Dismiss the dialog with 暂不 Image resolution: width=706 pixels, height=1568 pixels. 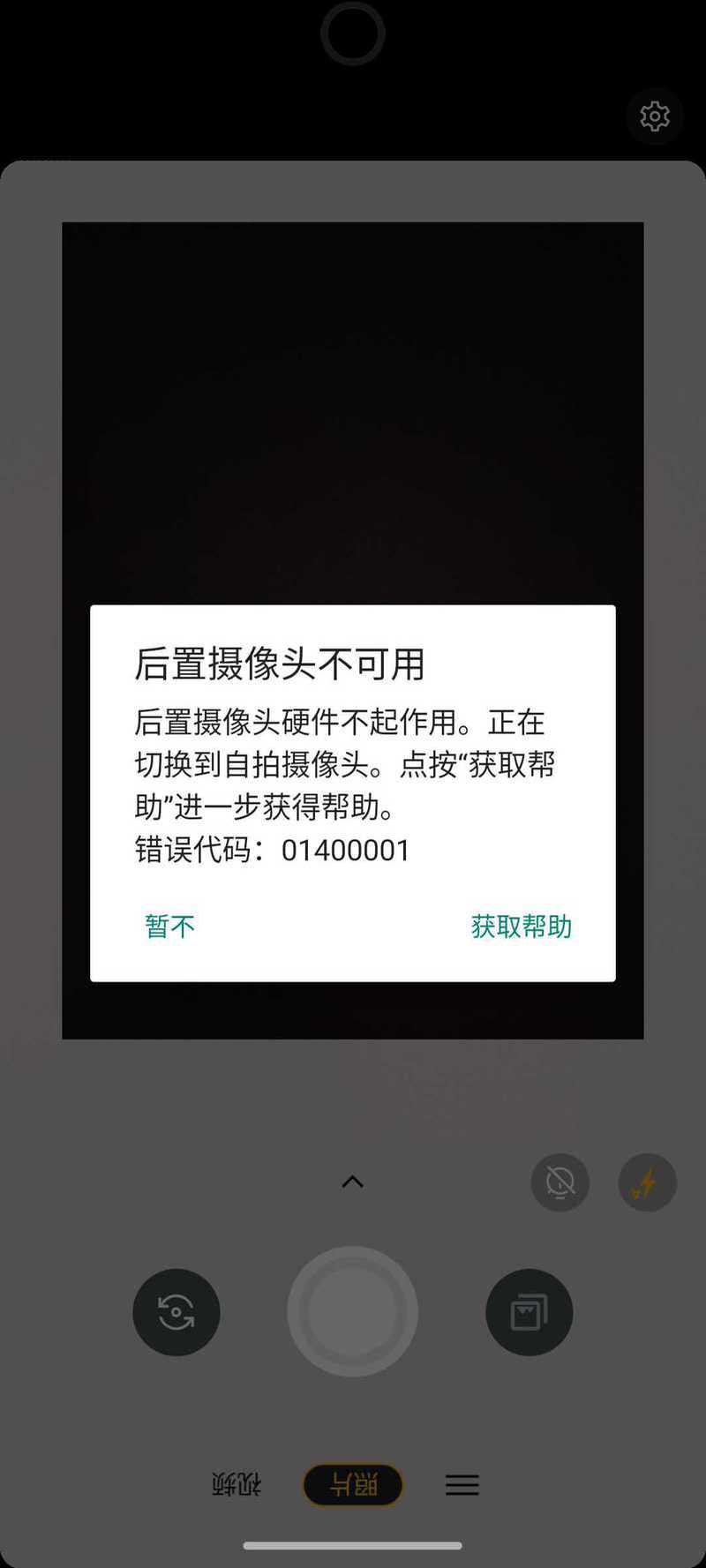coord(169,927)
